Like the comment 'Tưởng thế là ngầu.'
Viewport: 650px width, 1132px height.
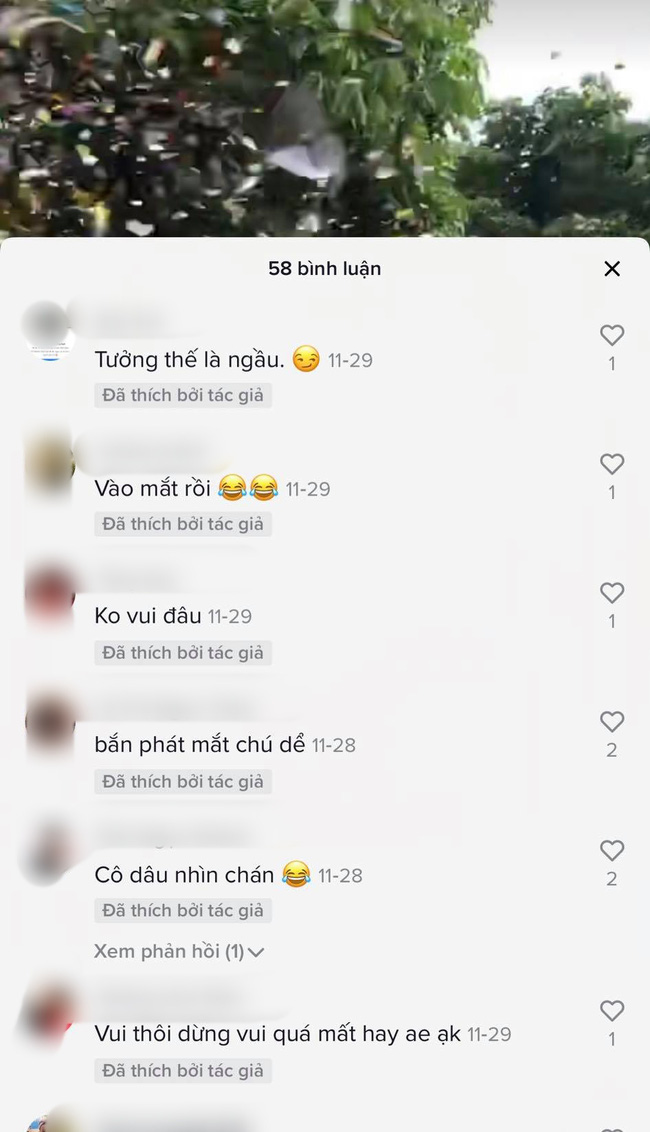click(612, 336)
